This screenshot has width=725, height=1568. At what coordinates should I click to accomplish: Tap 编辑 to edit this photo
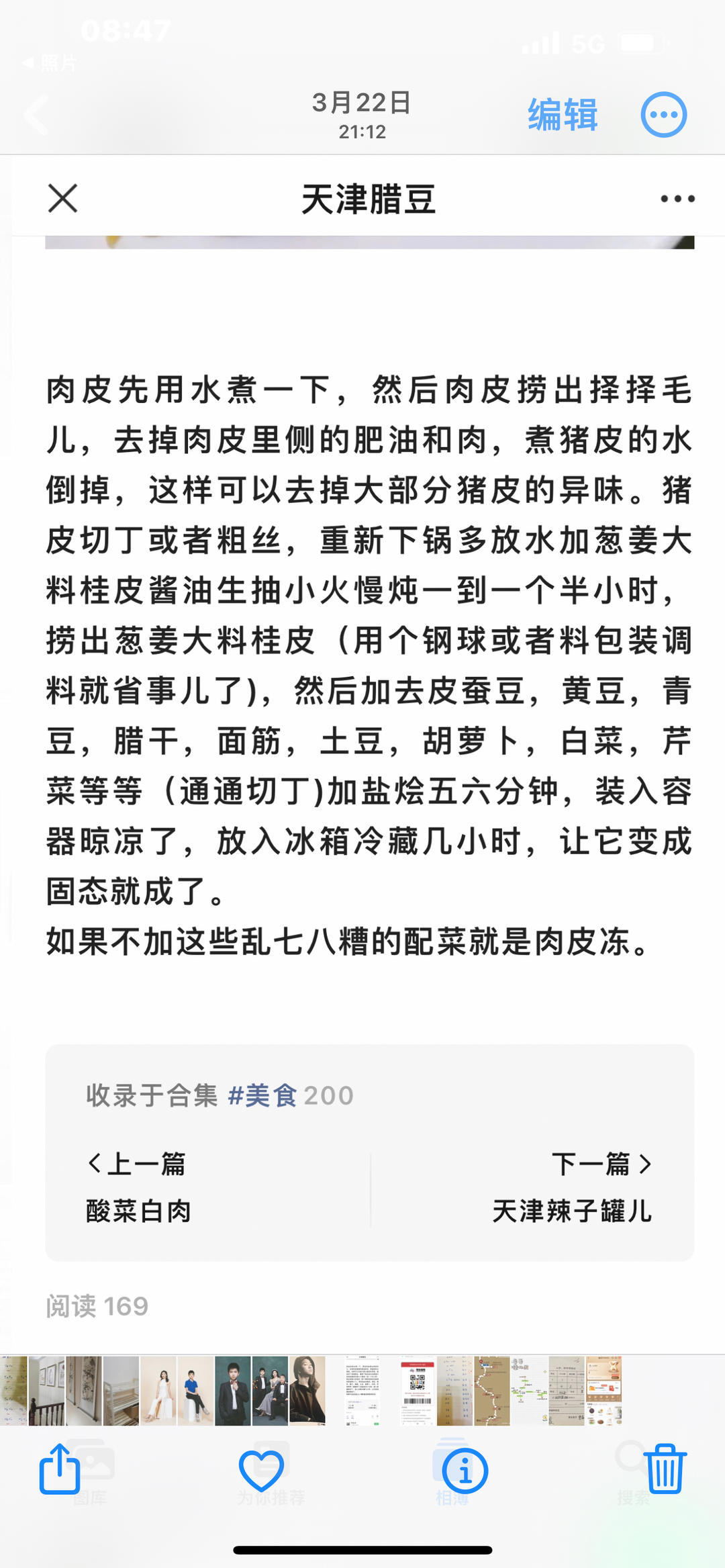click(x=563, y=114)
